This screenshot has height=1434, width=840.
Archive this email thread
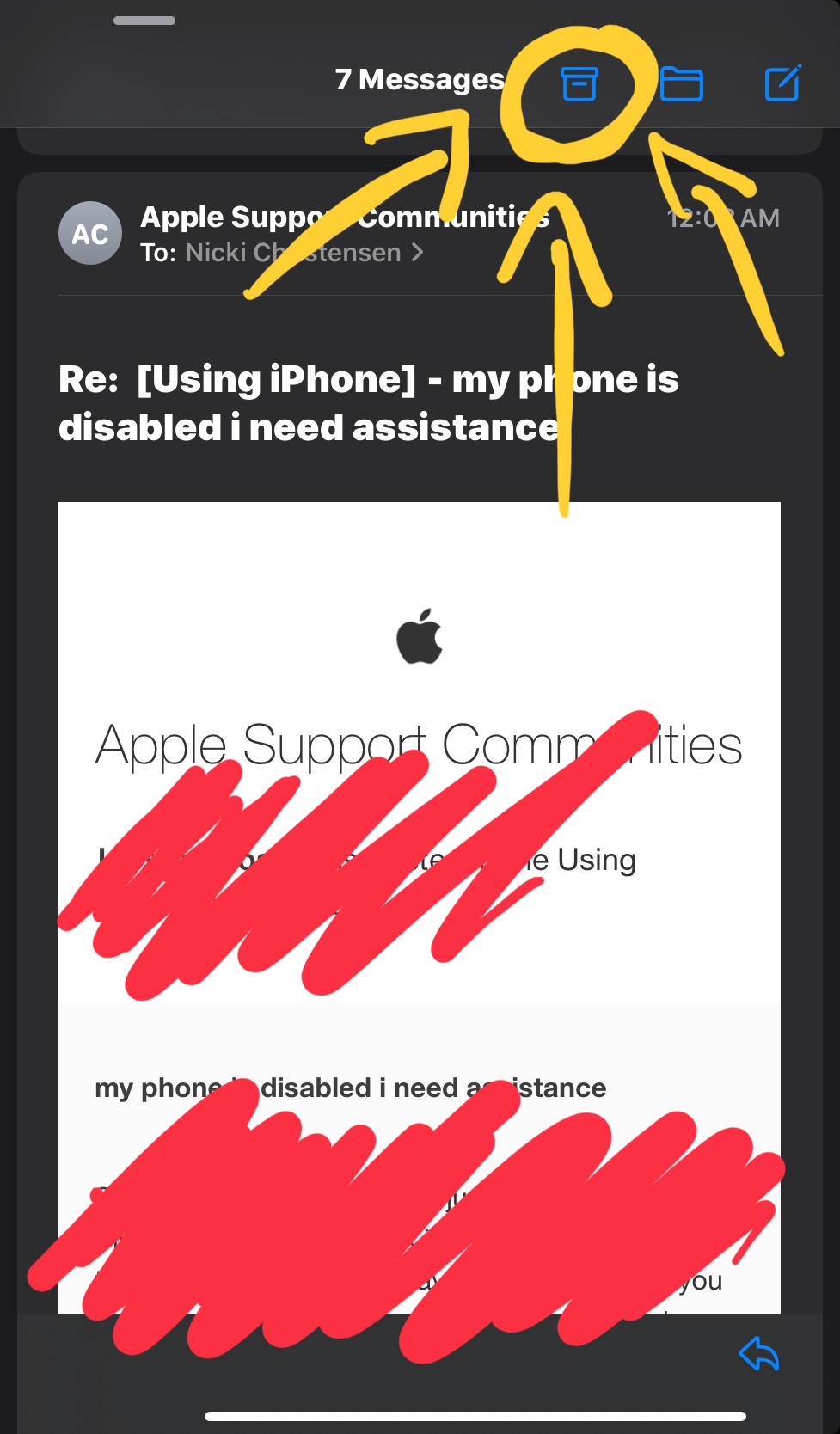(x=579, y=84)
